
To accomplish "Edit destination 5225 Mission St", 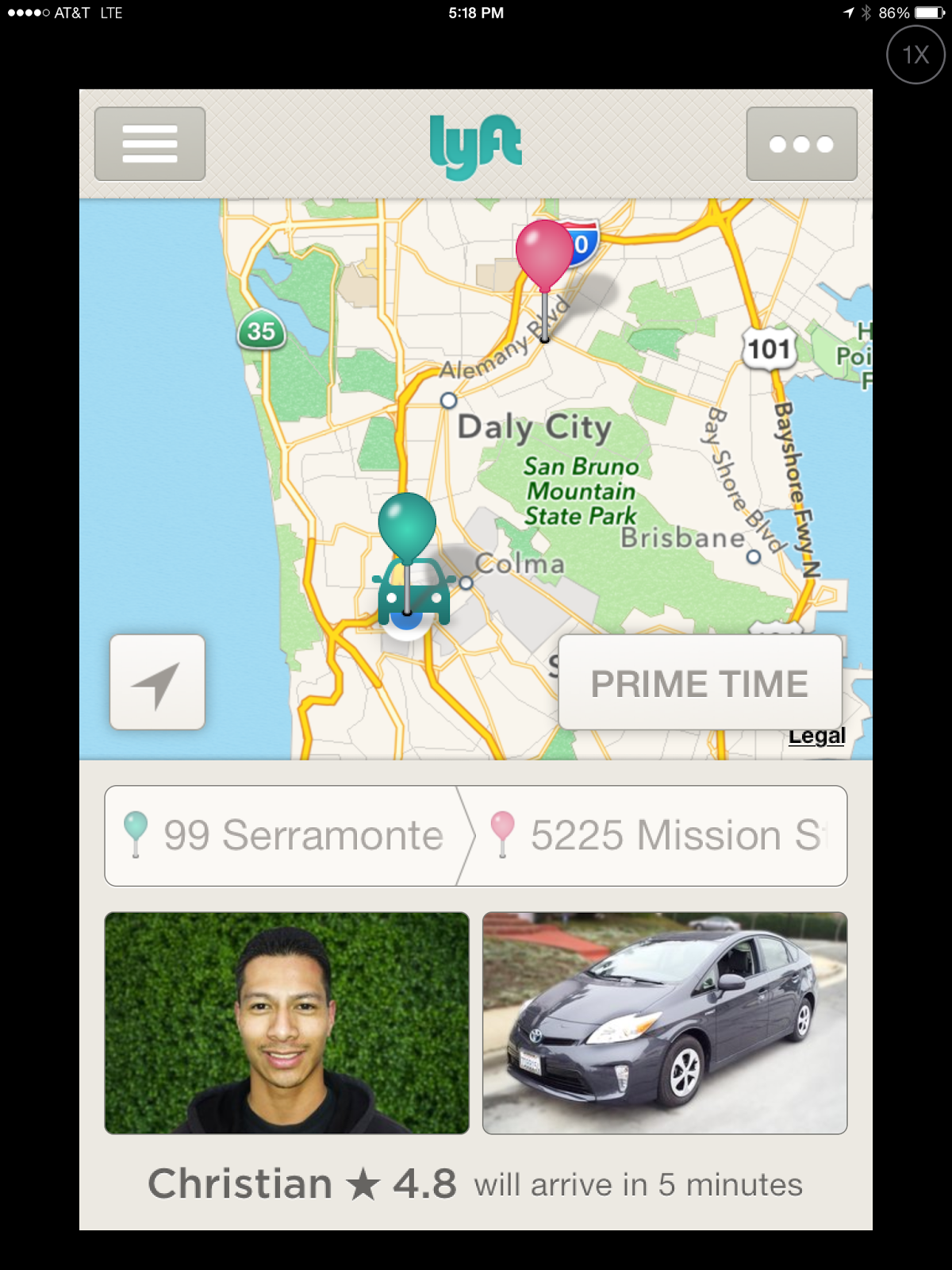I will point(658,836).
